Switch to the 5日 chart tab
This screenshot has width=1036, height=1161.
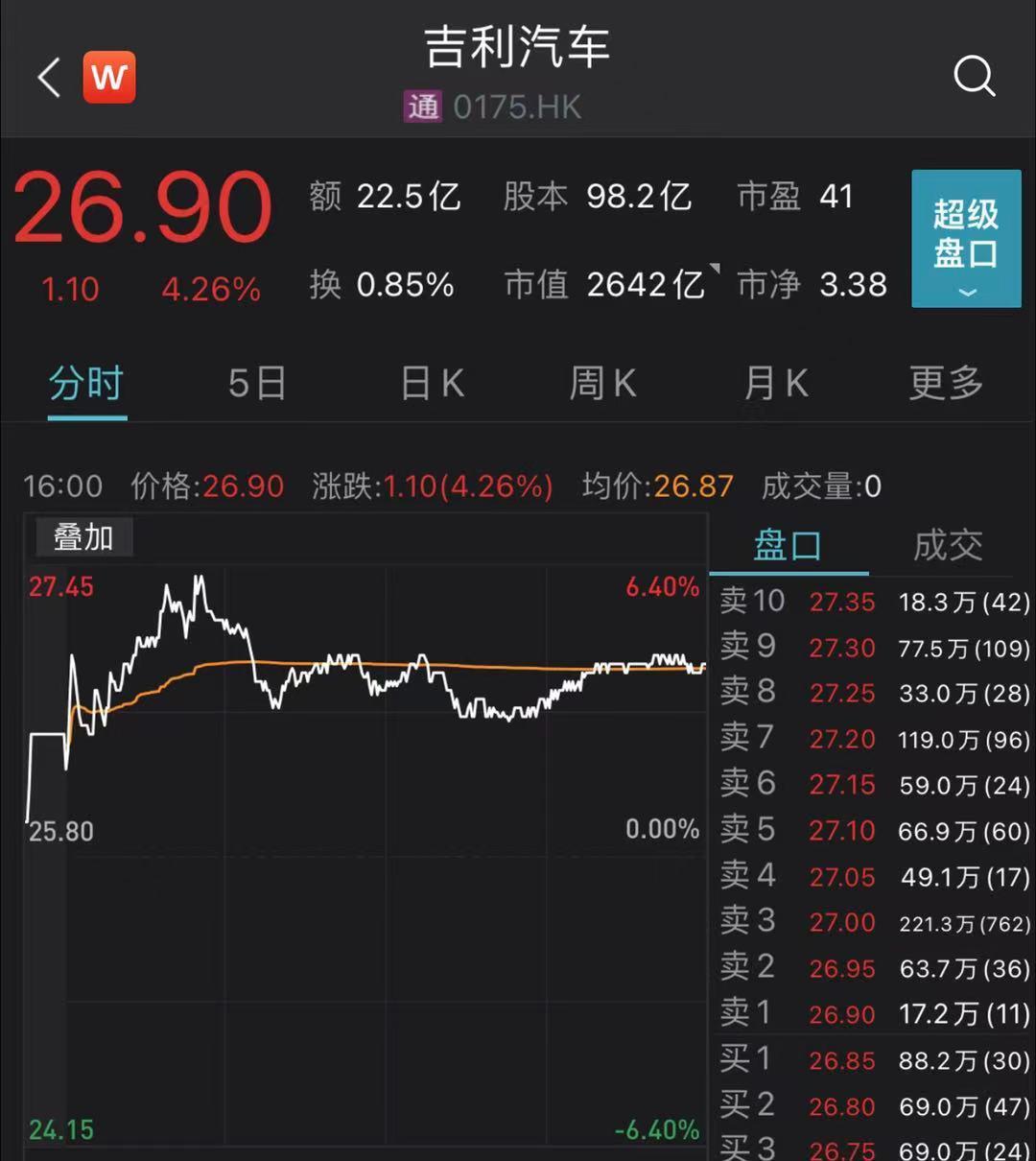(257, 384)
